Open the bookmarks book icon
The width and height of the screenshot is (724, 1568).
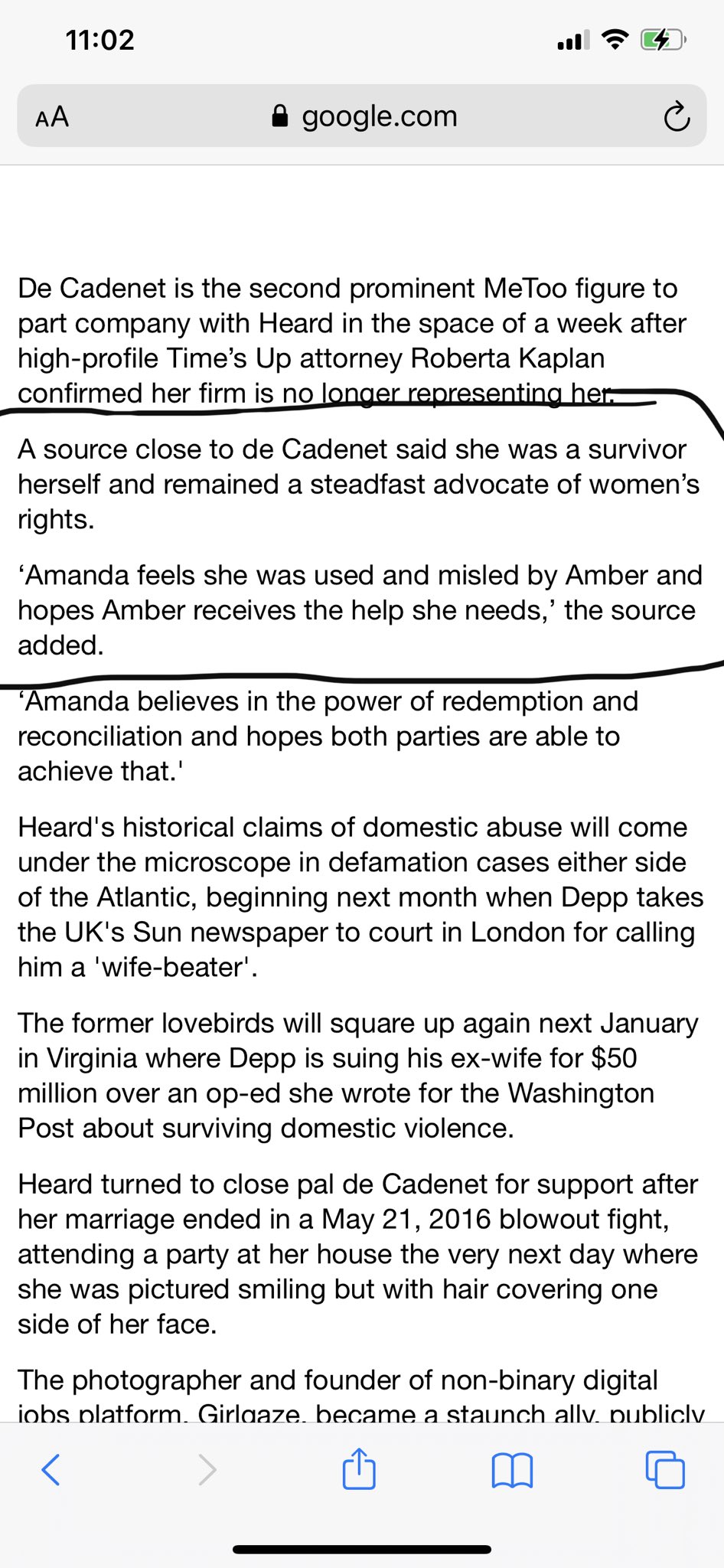(x=512, y=1470)
